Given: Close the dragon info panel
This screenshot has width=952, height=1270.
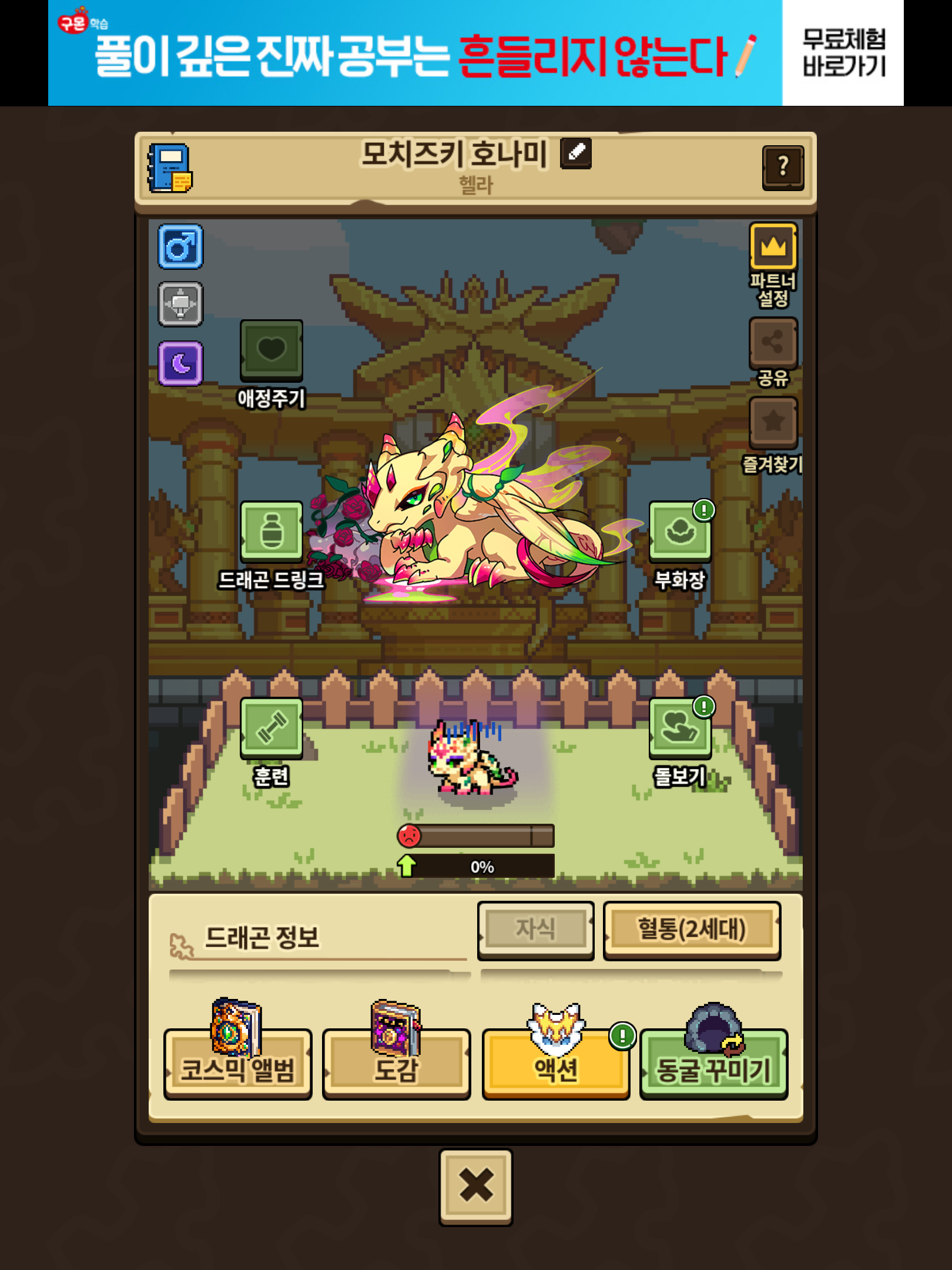Looking at the screenshot, I should pyautogui.click(x=476, y=1186).
